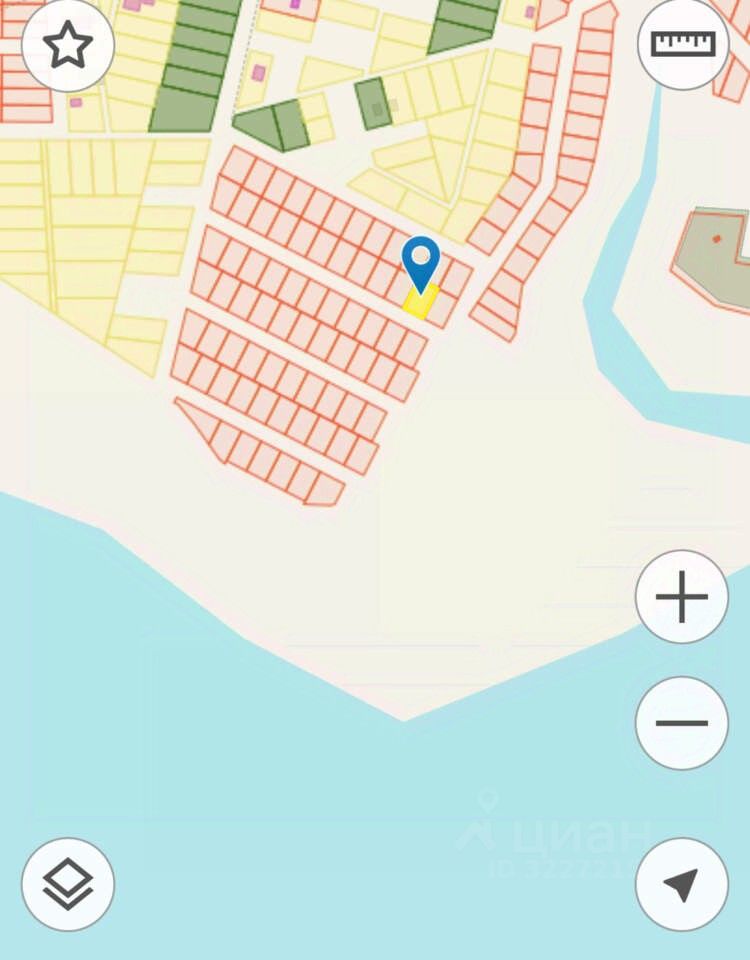Open the map layers selector
750x960 pixels.
pyautogui.click(x=68, y=885)
